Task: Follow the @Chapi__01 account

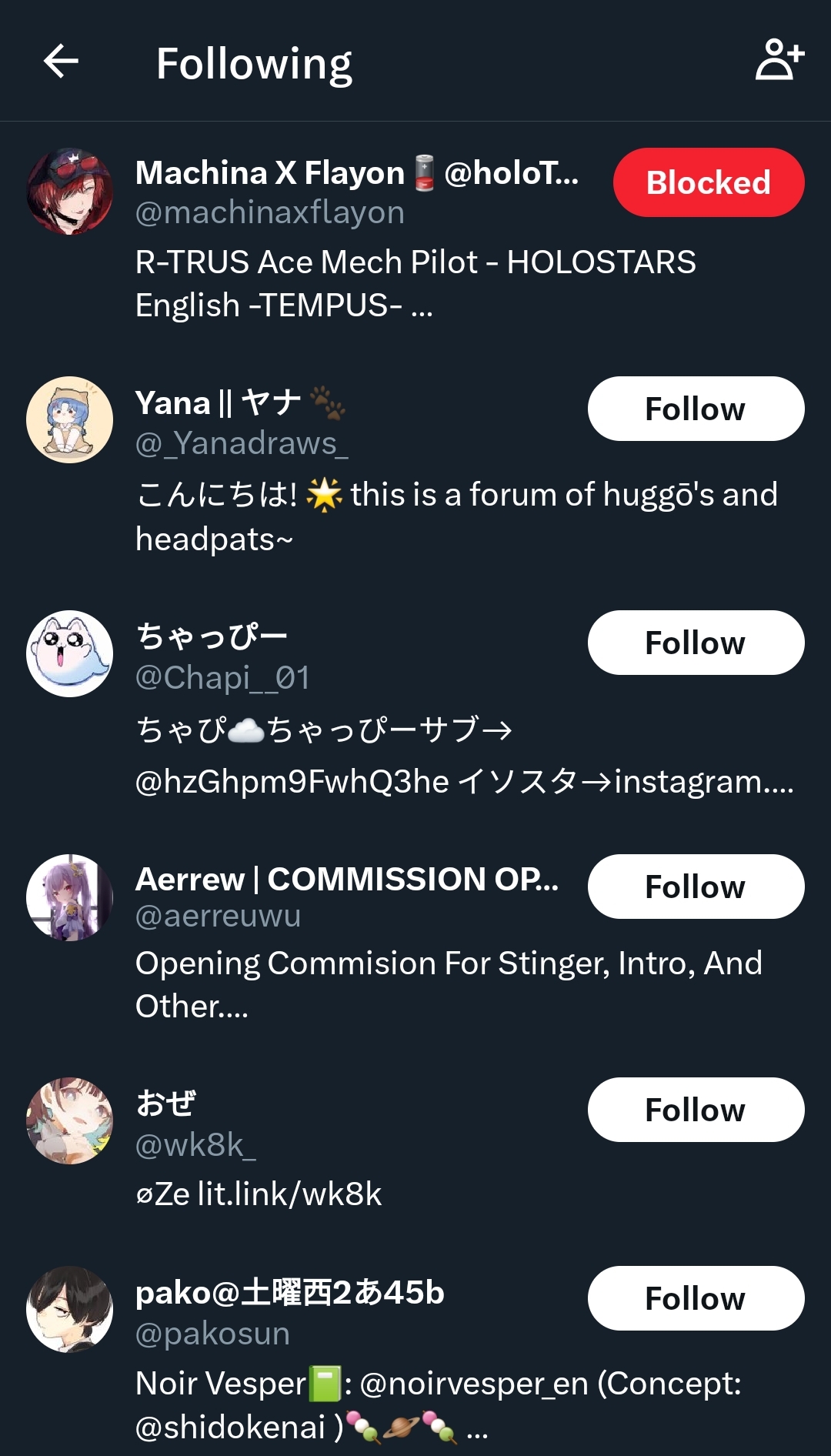Action: 696,643
